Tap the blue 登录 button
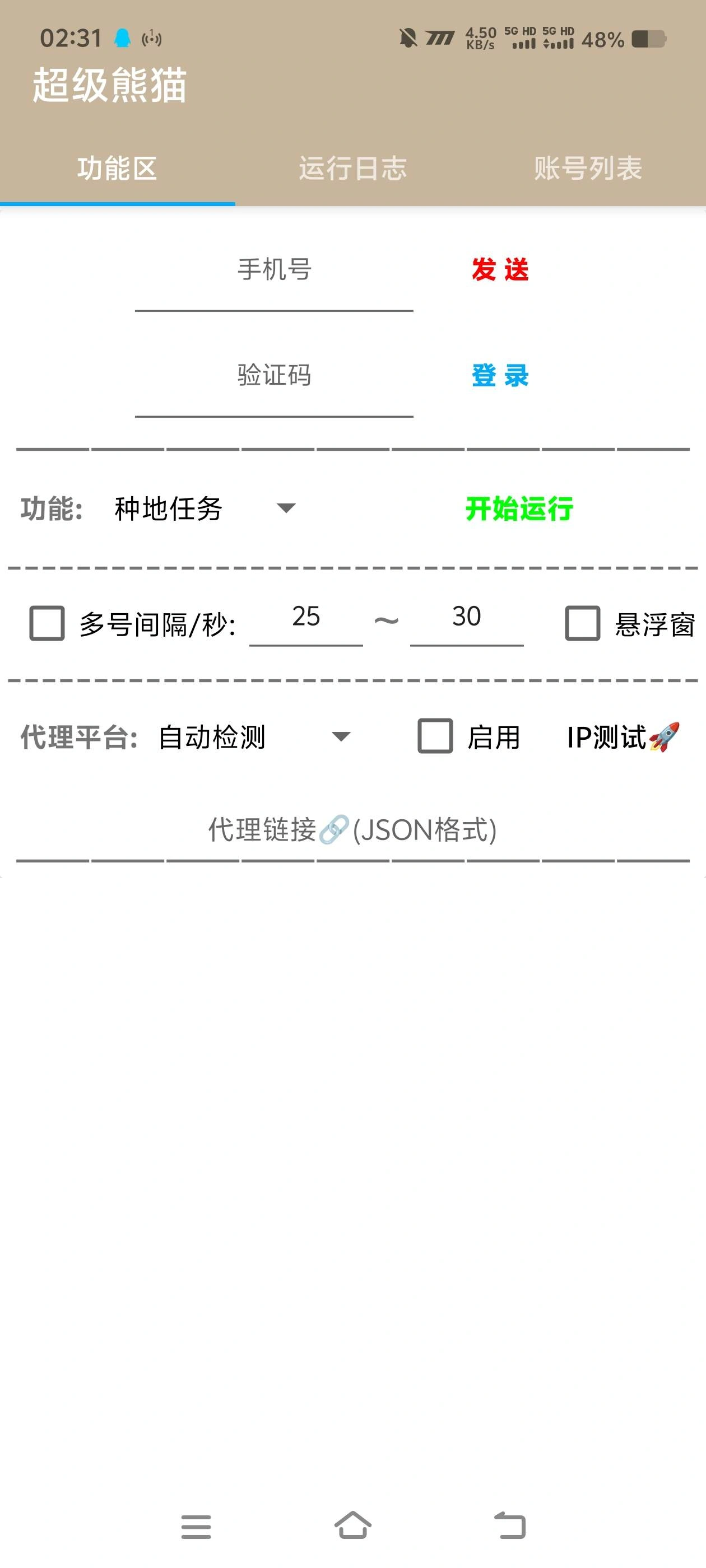 499,376
